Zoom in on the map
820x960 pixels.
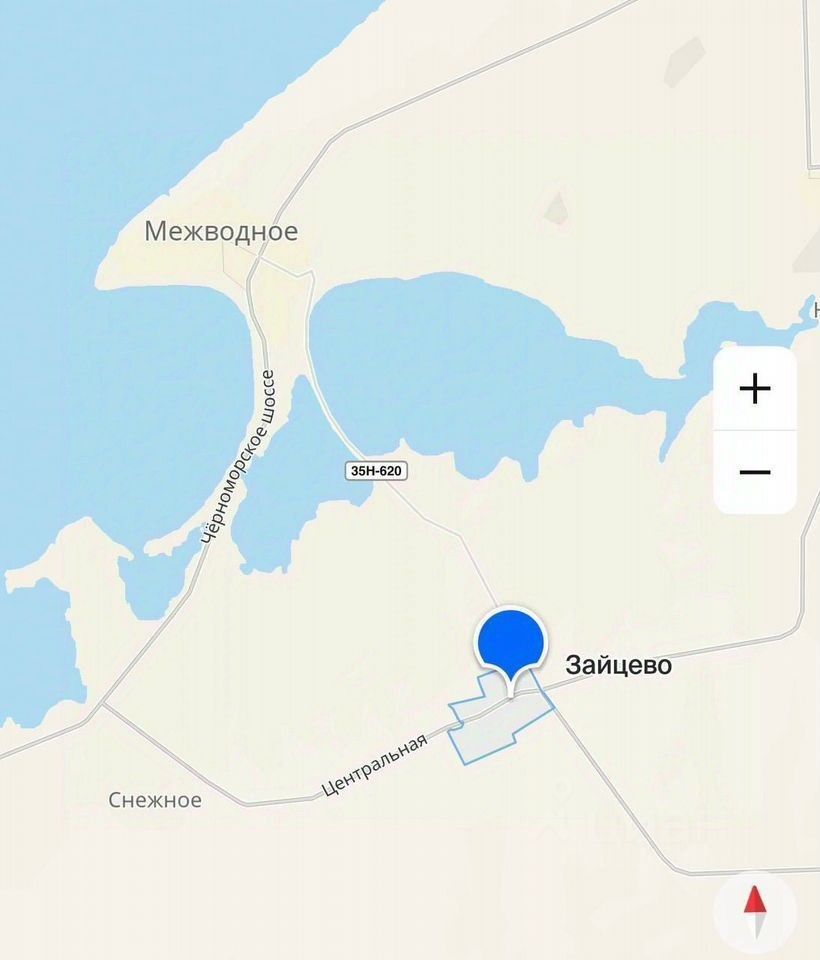coord(755,388)
